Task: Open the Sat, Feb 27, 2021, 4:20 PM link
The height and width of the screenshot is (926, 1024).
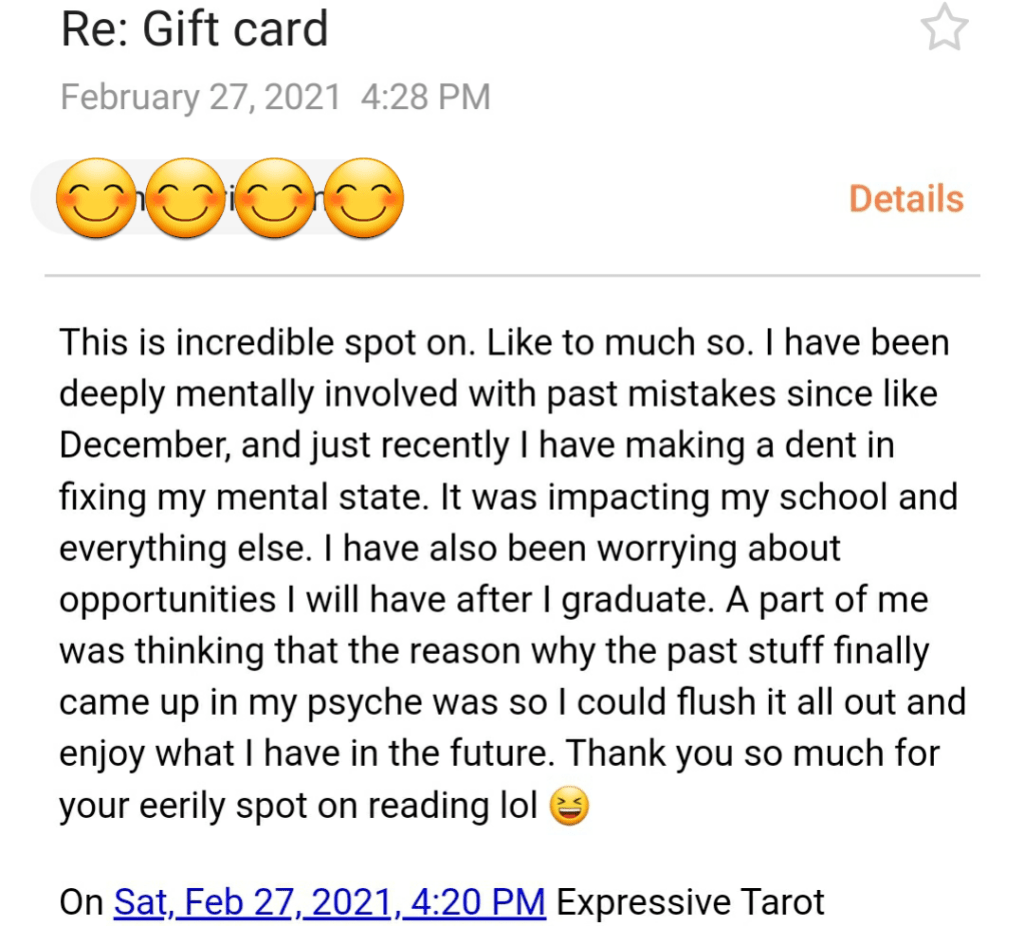Action: click(330, 902)
